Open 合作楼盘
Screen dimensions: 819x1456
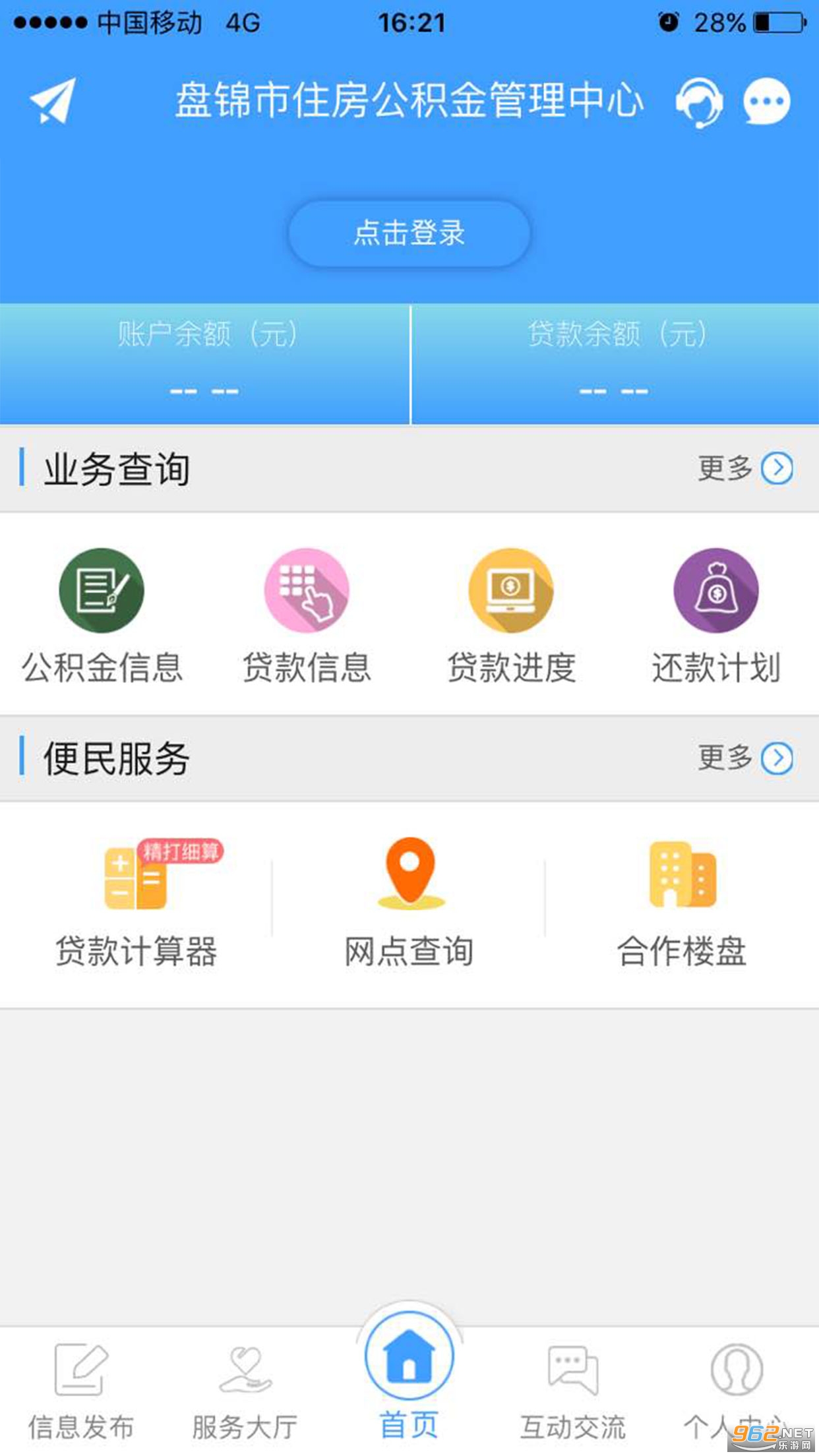(682, 903)
